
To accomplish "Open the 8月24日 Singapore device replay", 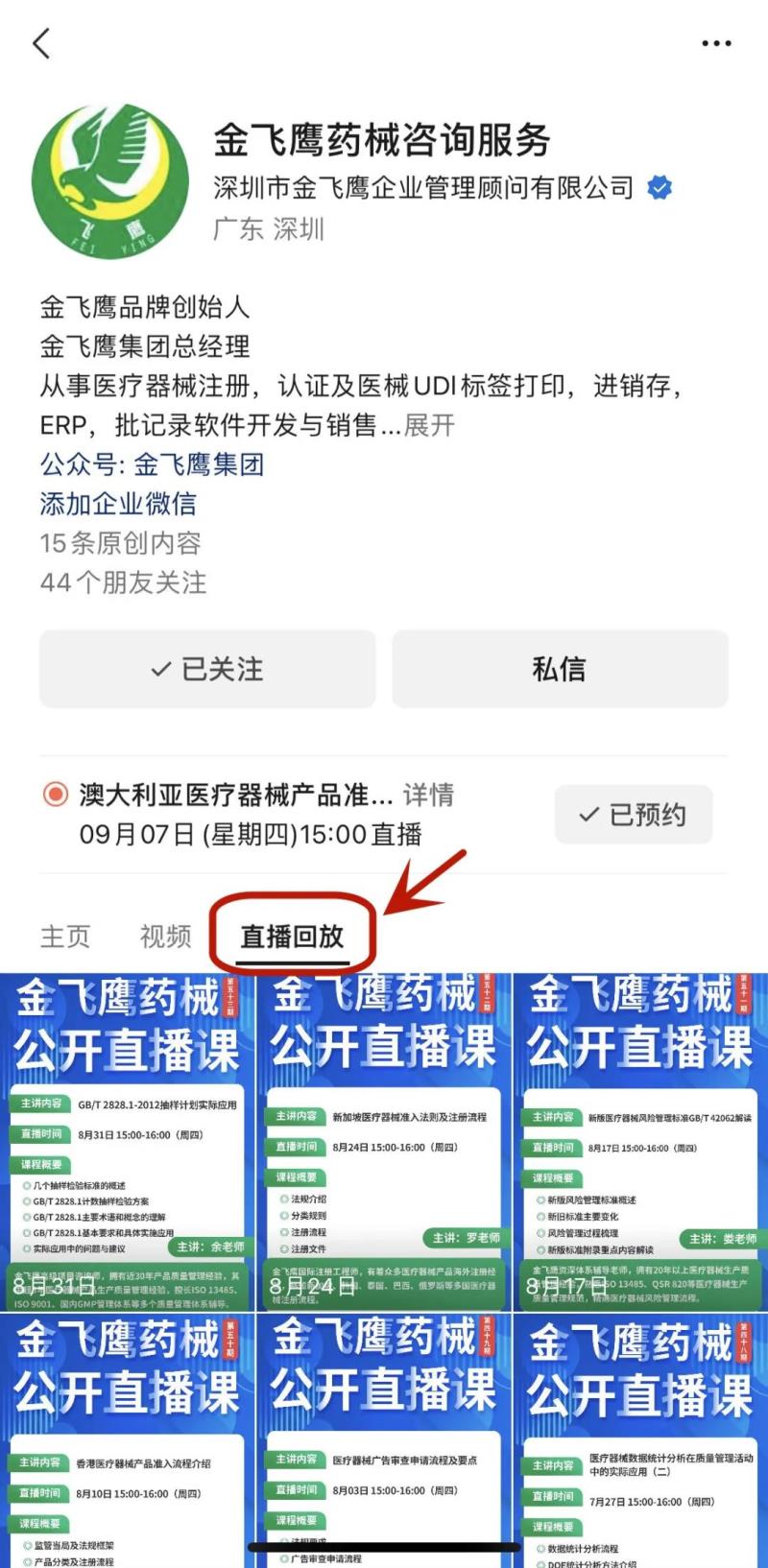I will coord(384,1142).
